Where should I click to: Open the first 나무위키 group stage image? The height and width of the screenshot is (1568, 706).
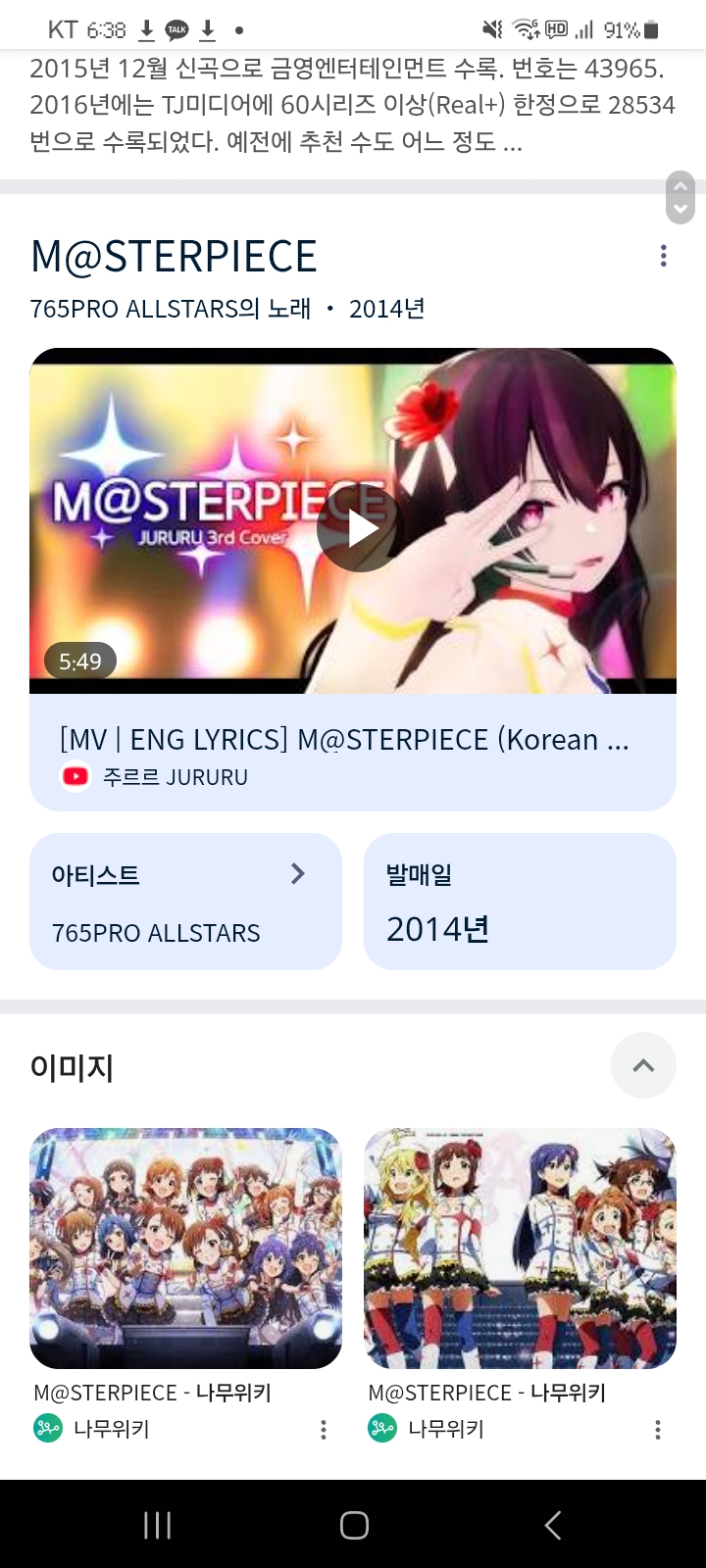(x=186, y=1249)
